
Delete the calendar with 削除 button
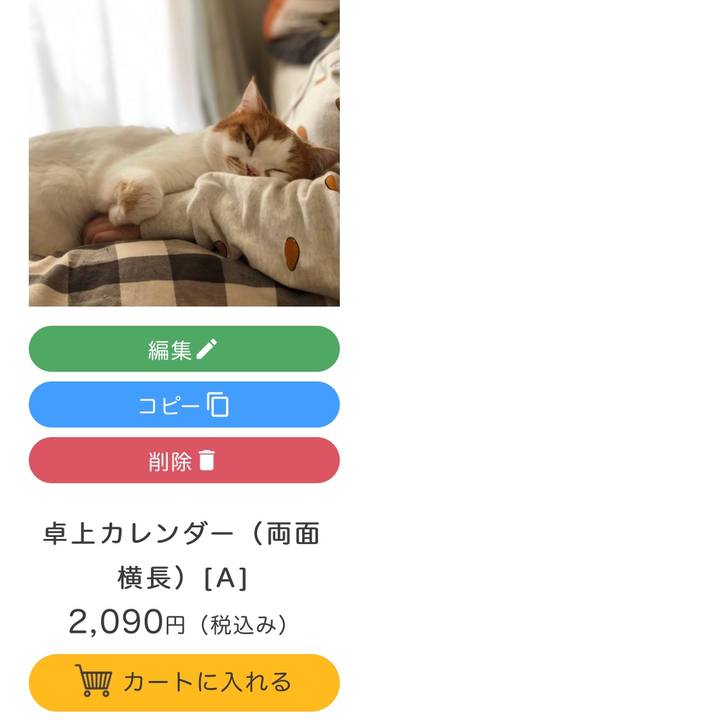point(184,461)
